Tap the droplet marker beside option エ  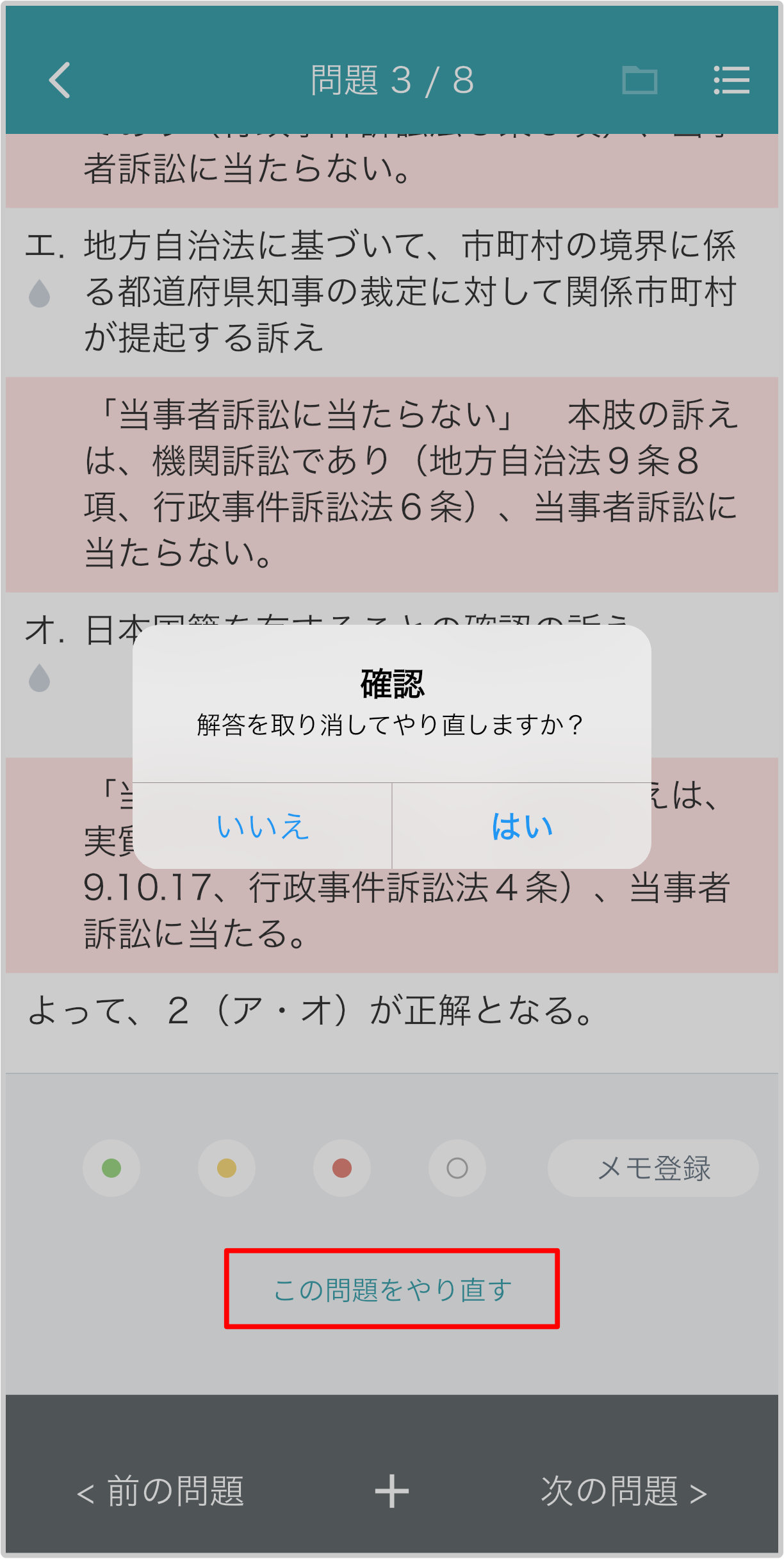point(40,293)
